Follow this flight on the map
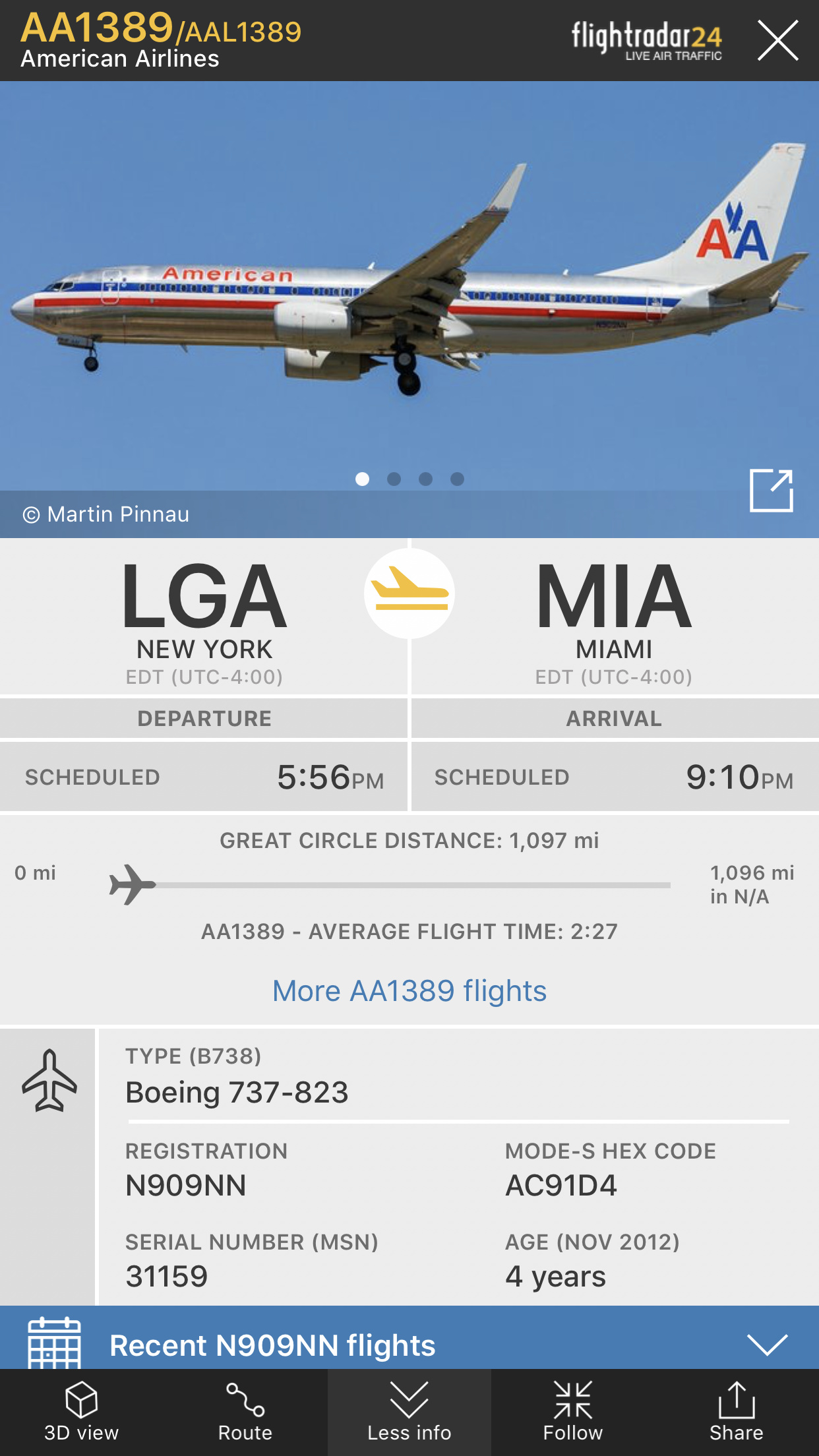819x1456 pixels. pos(573,1412)
